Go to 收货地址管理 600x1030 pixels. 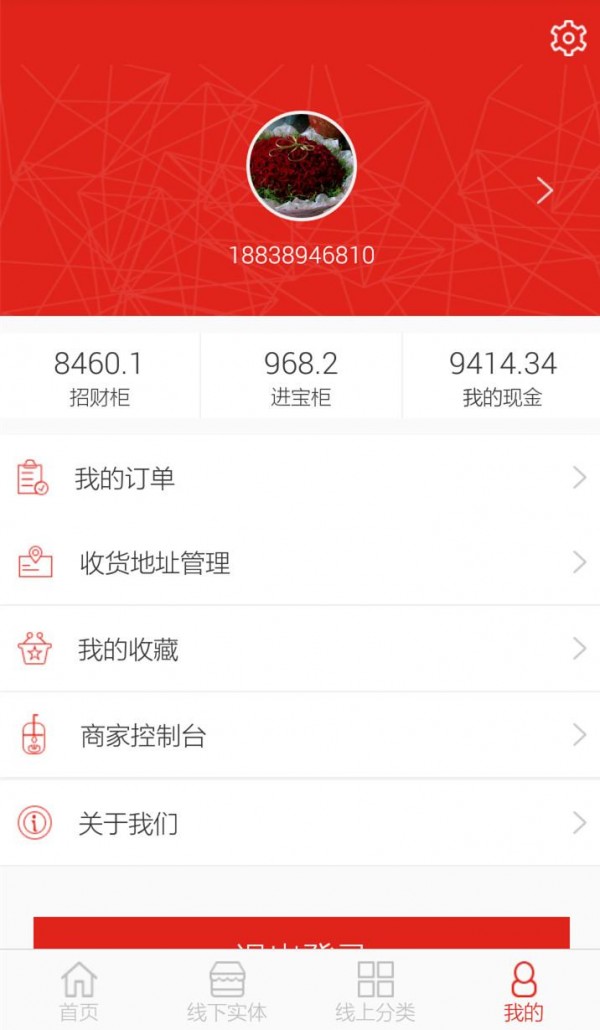300,563
